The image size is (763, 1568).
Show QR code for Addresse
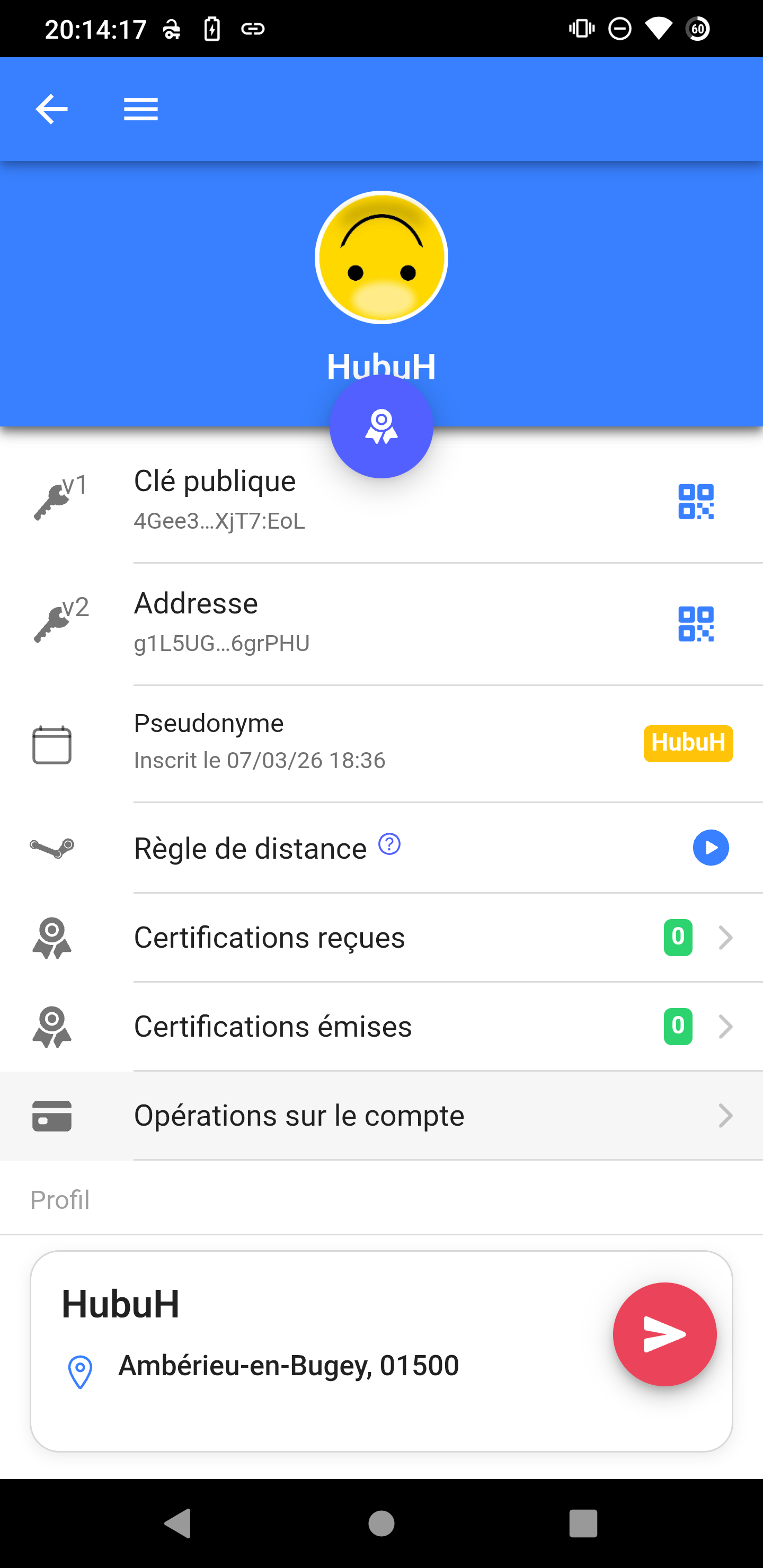point(695,624)
